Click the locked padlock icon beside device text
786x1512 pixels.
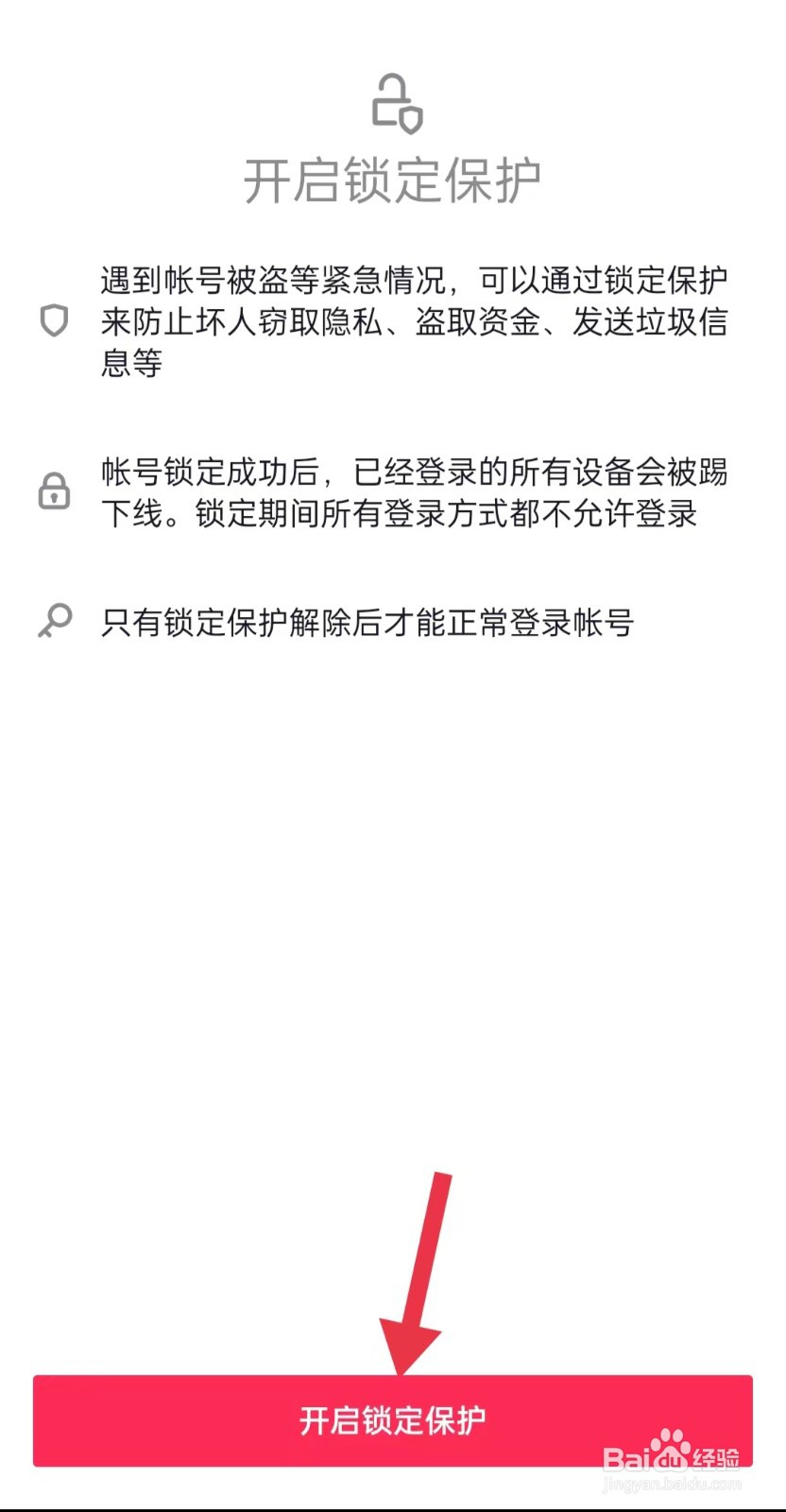pos(54,492)
